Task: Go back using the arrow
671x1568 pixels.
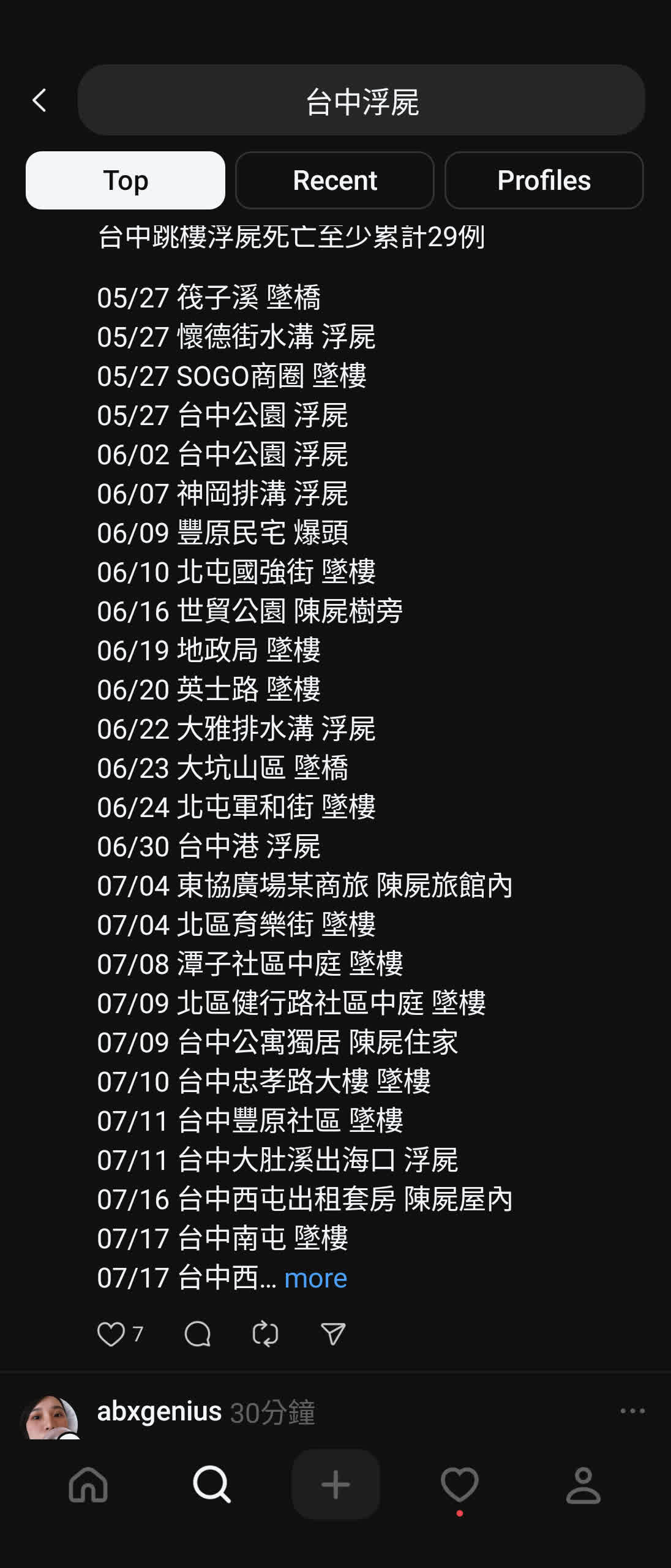Action: click(39, 100)
